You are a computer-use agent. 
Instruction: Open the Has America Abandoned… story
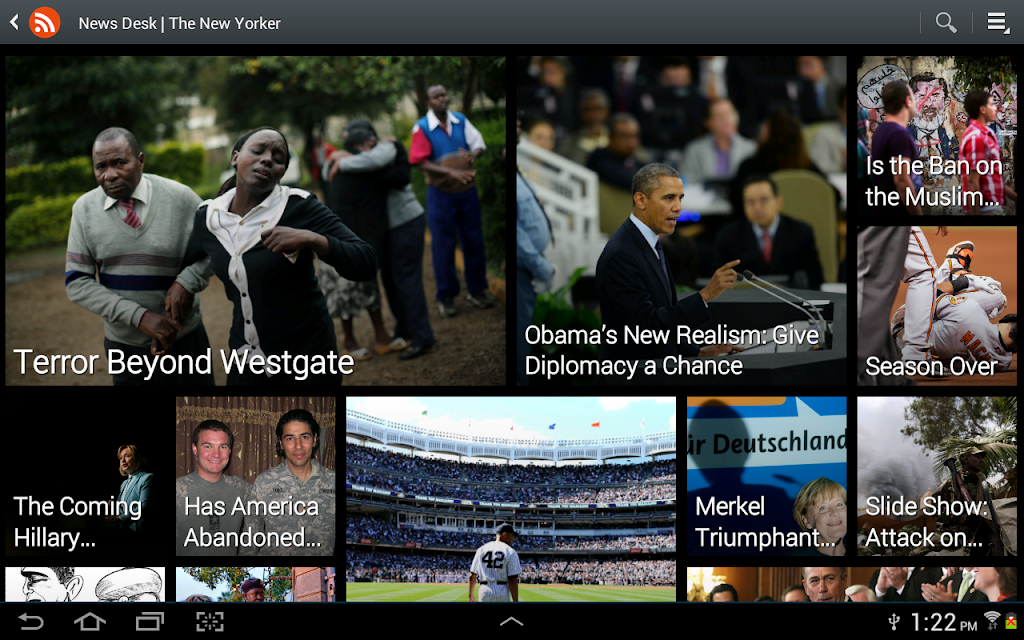(x=255, y=476)
